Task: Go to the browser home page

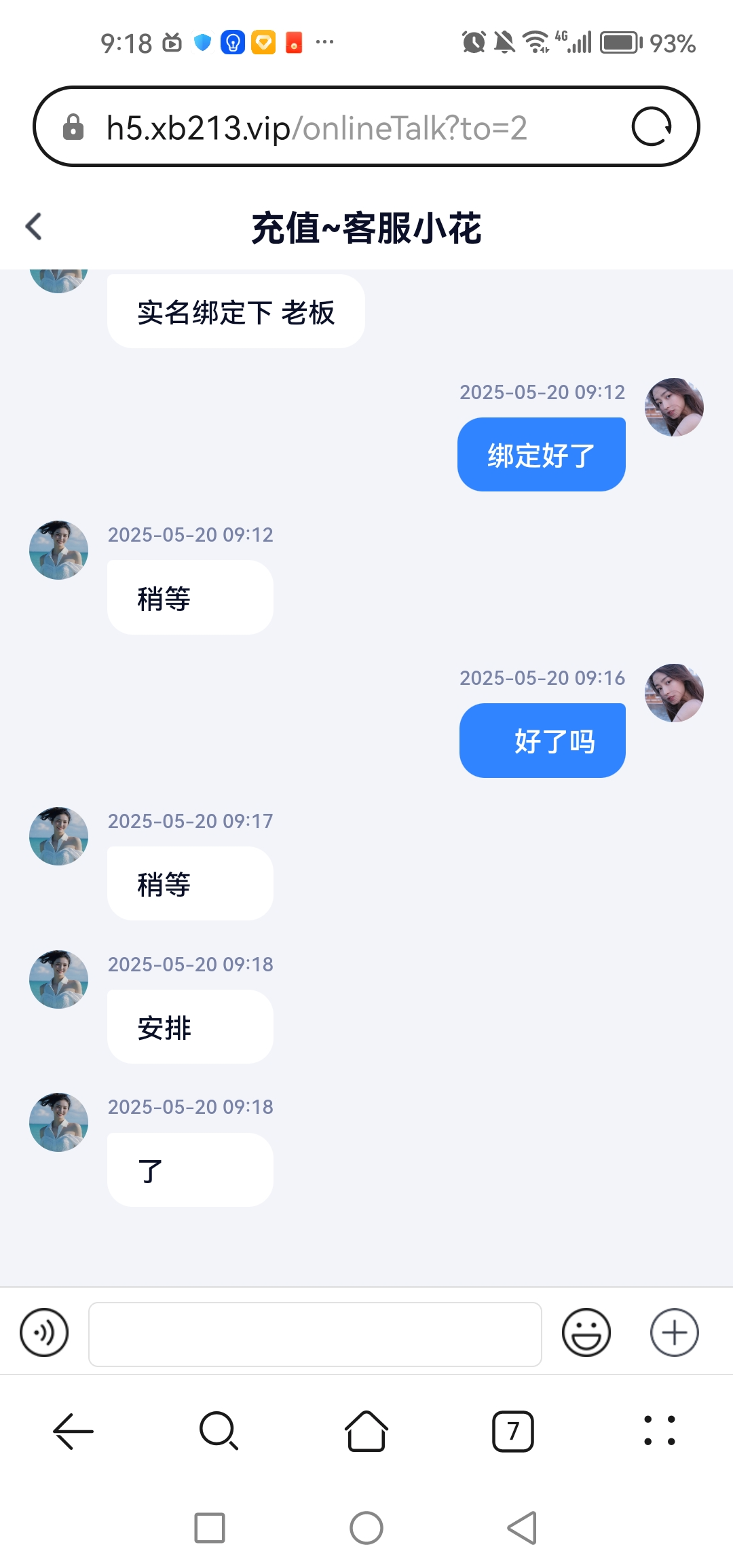Action: (x=366, y=1431)
